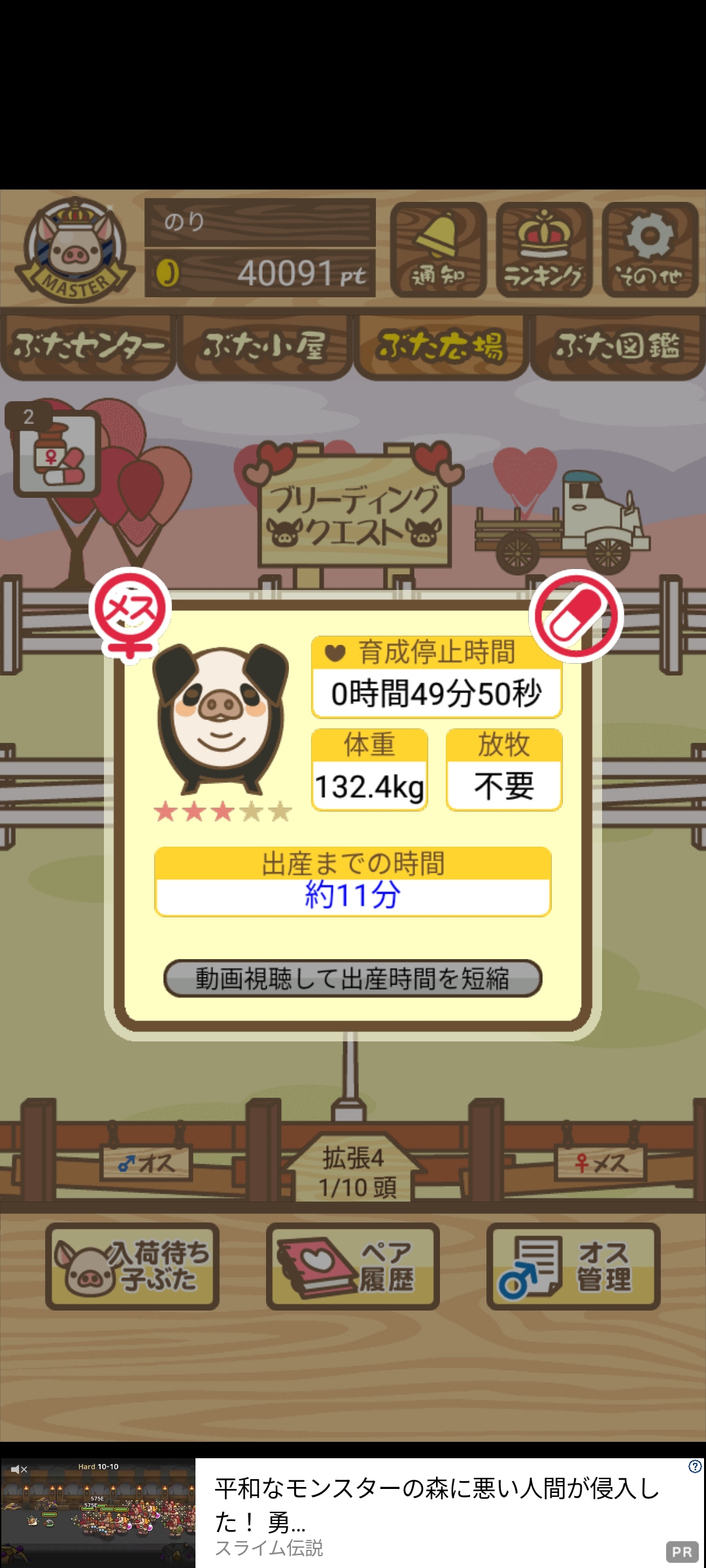Tap the MASTER rank badge
Viewport: 706px width, 1568px height.
(75, 250)
